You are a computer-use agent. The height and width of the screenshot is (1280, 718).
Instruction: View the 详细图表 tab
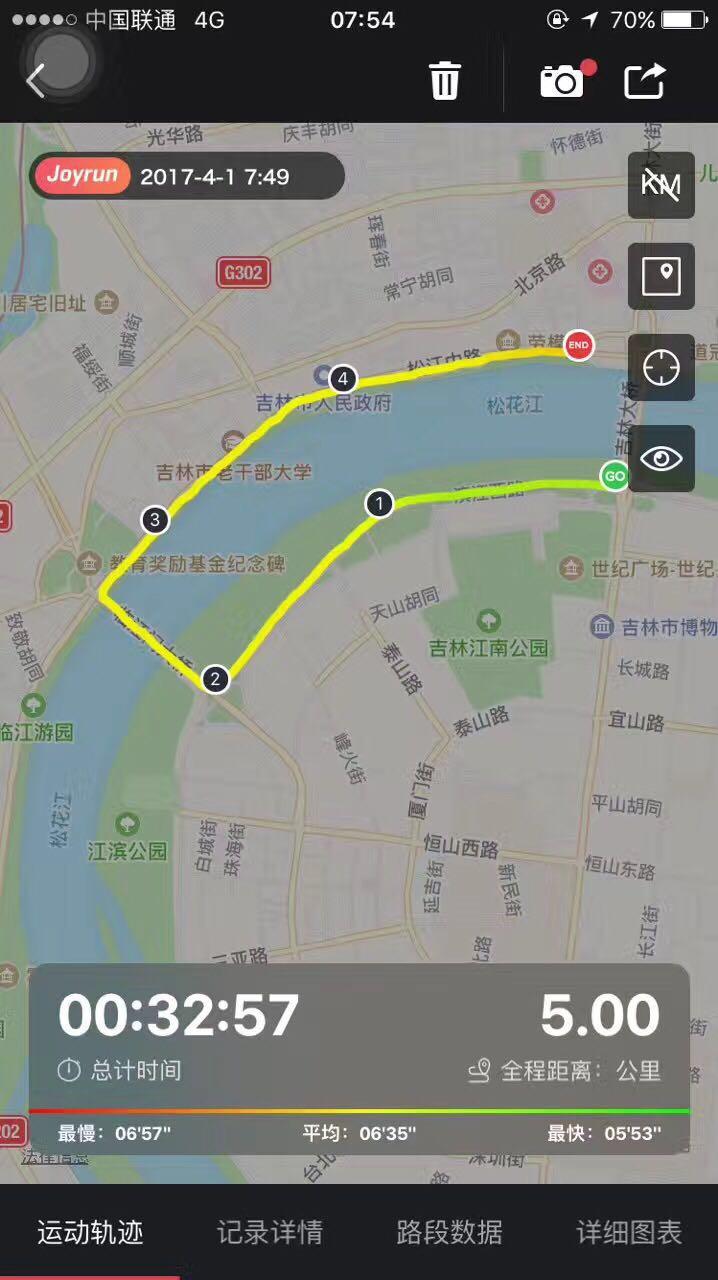629,1232
